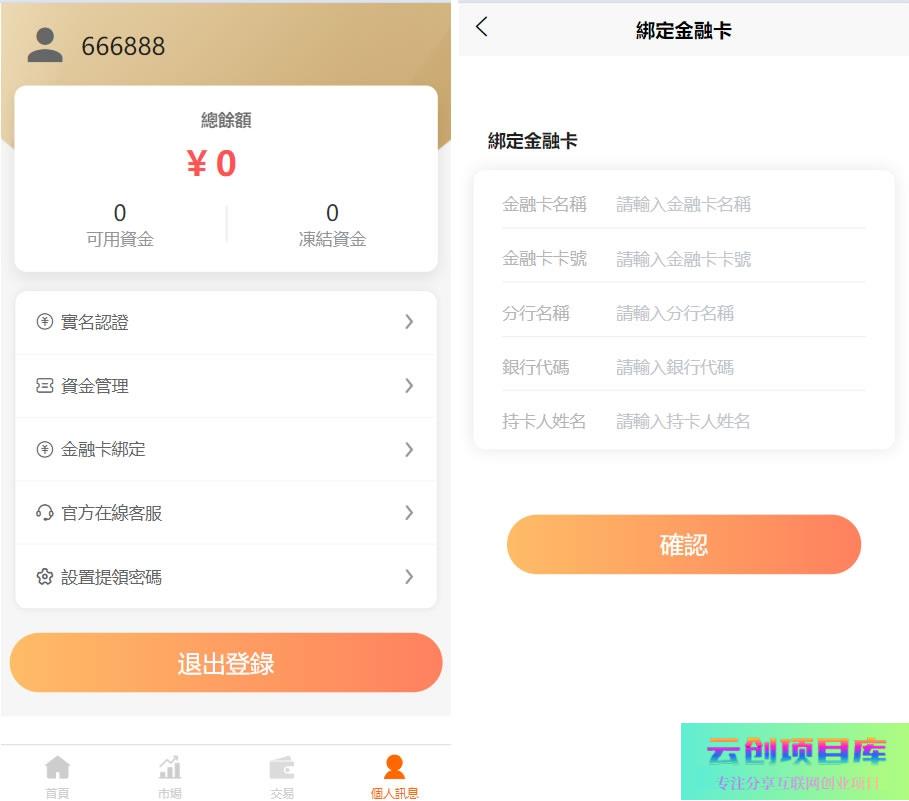Tap the 退出登錄 button
Image resolution: width=909 pixels, height=801 pixels.
tap(226, 663)
